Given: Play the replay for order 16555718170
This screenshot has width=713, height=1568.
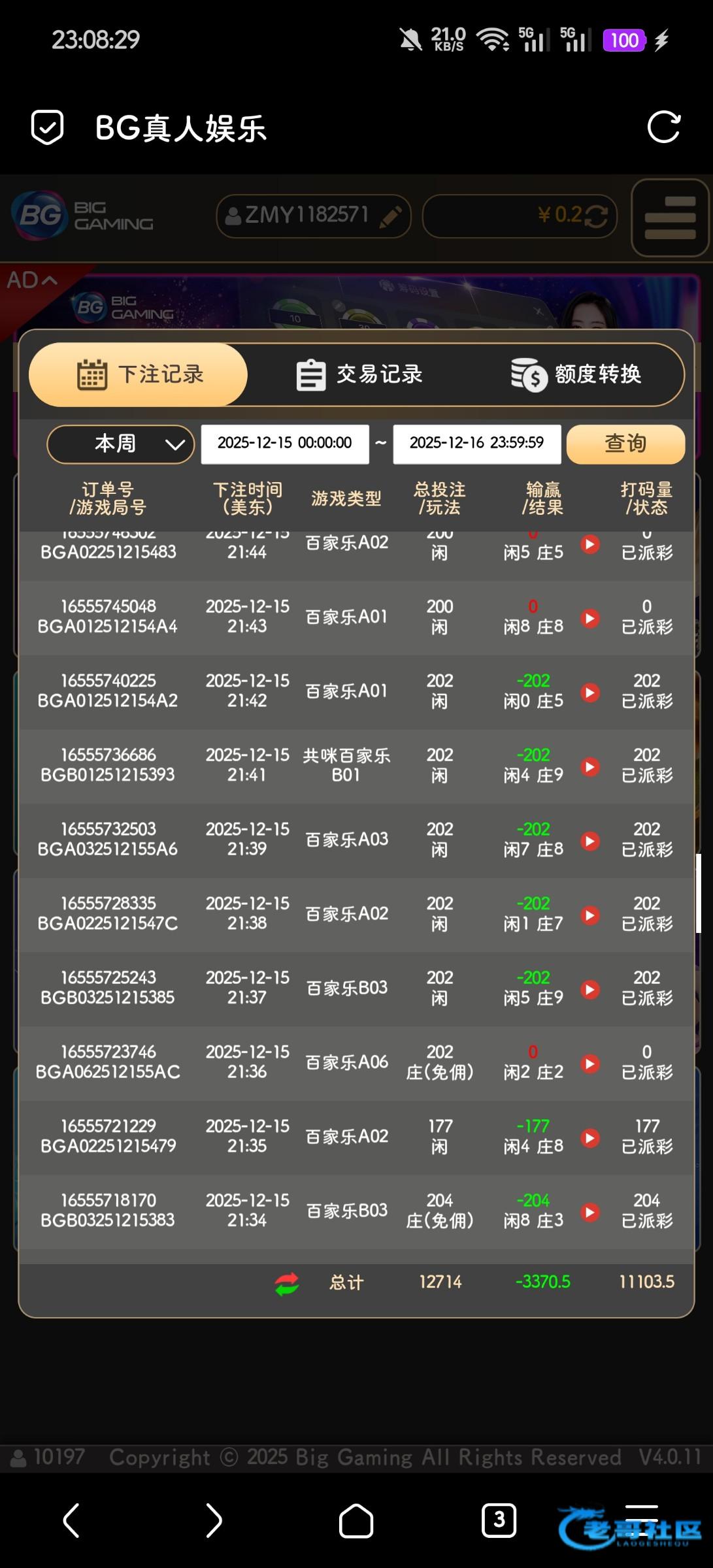Looking at the screenshot, I should (x=590, y=1212).
